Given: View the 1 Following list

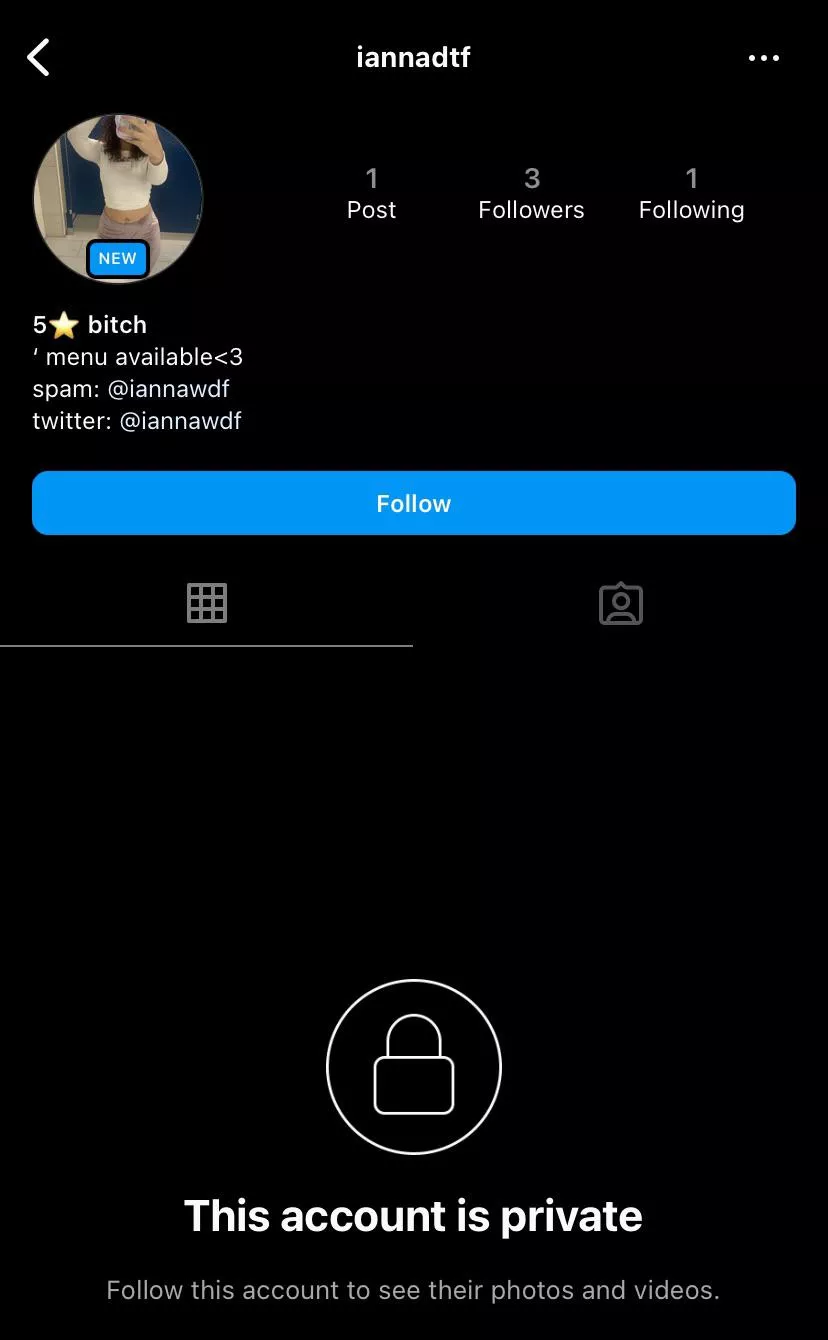Looking at the screenshot, I should pyautogui.click(x=691, y=194).
